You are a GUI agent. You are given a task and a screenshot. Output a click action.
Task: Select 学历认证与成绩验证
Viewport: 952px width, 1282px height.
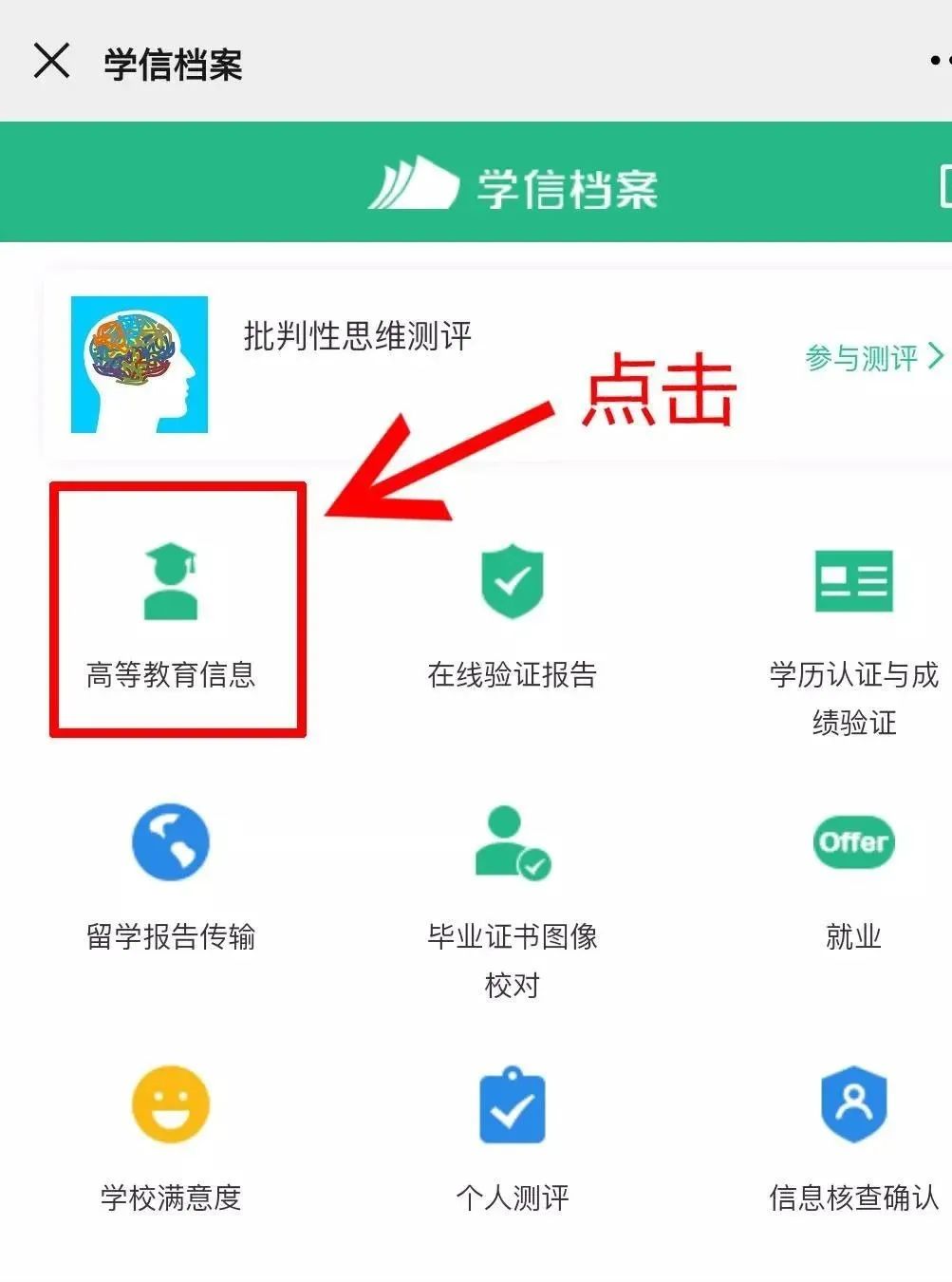pyautogui.click(x=853, y=627)
